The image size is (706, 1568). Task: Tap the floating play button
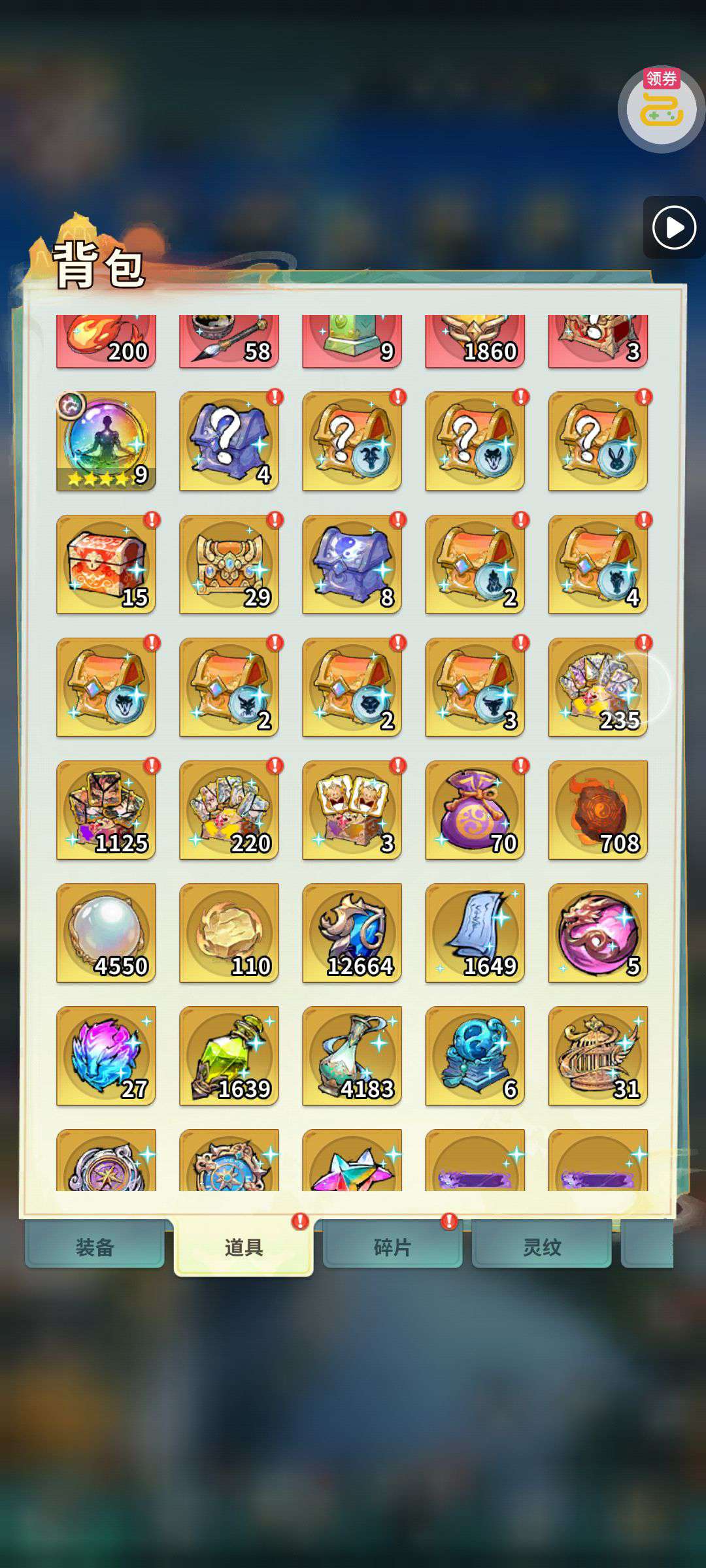click(x=674, y=228)
